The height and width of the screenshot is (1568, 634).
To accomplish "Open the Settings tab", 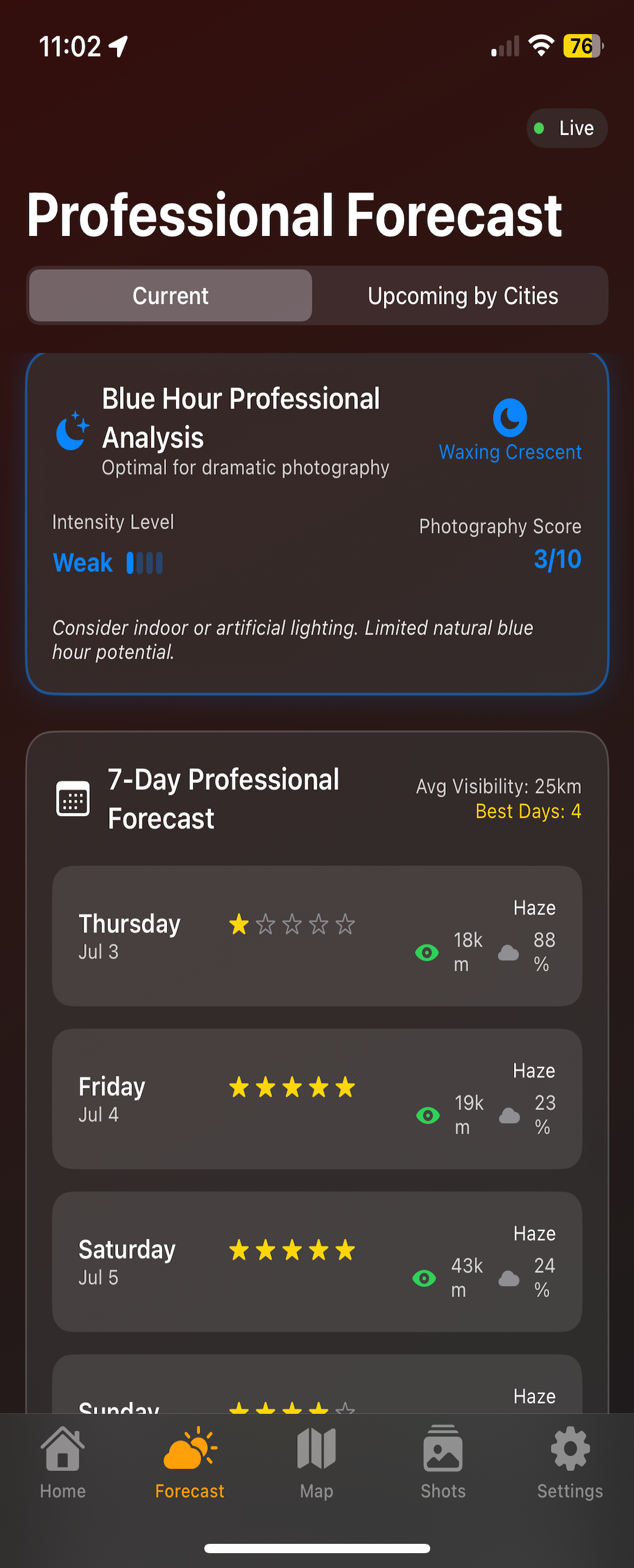I will point(570,1463).
